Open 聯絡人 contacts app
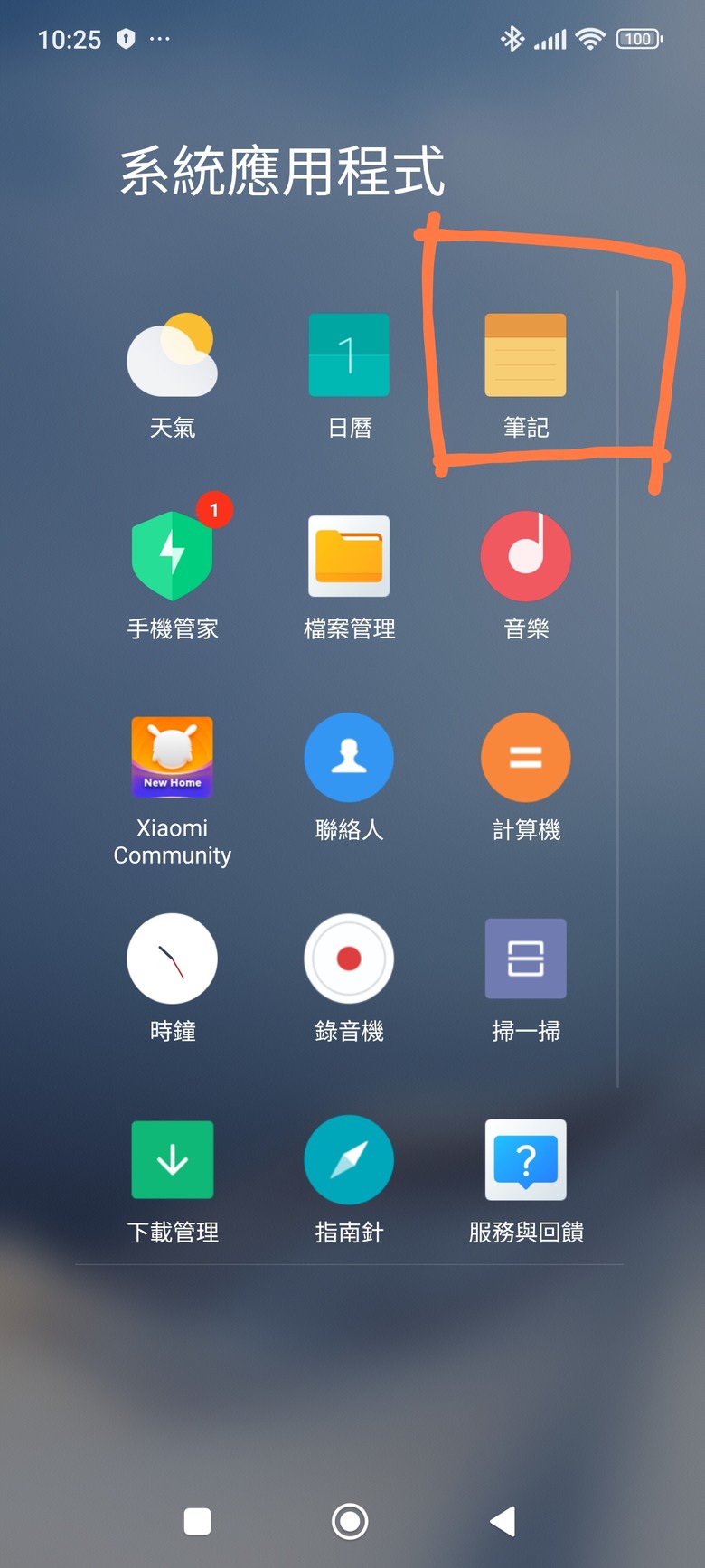Screen dimensions: 705x1568 pos(349,758)
